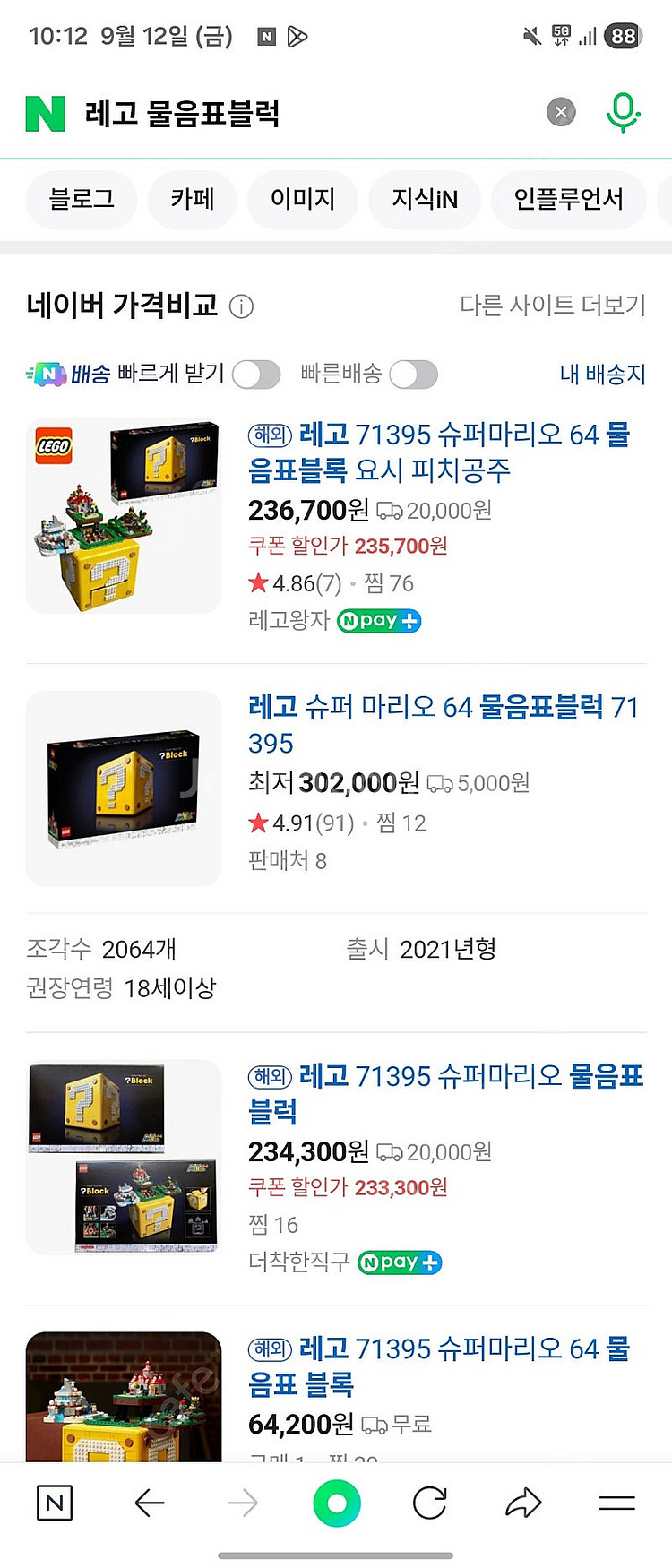This screenshot has width=672, height=1568.
Task: Reload the page with the refresh icon
Action: 430,1503
